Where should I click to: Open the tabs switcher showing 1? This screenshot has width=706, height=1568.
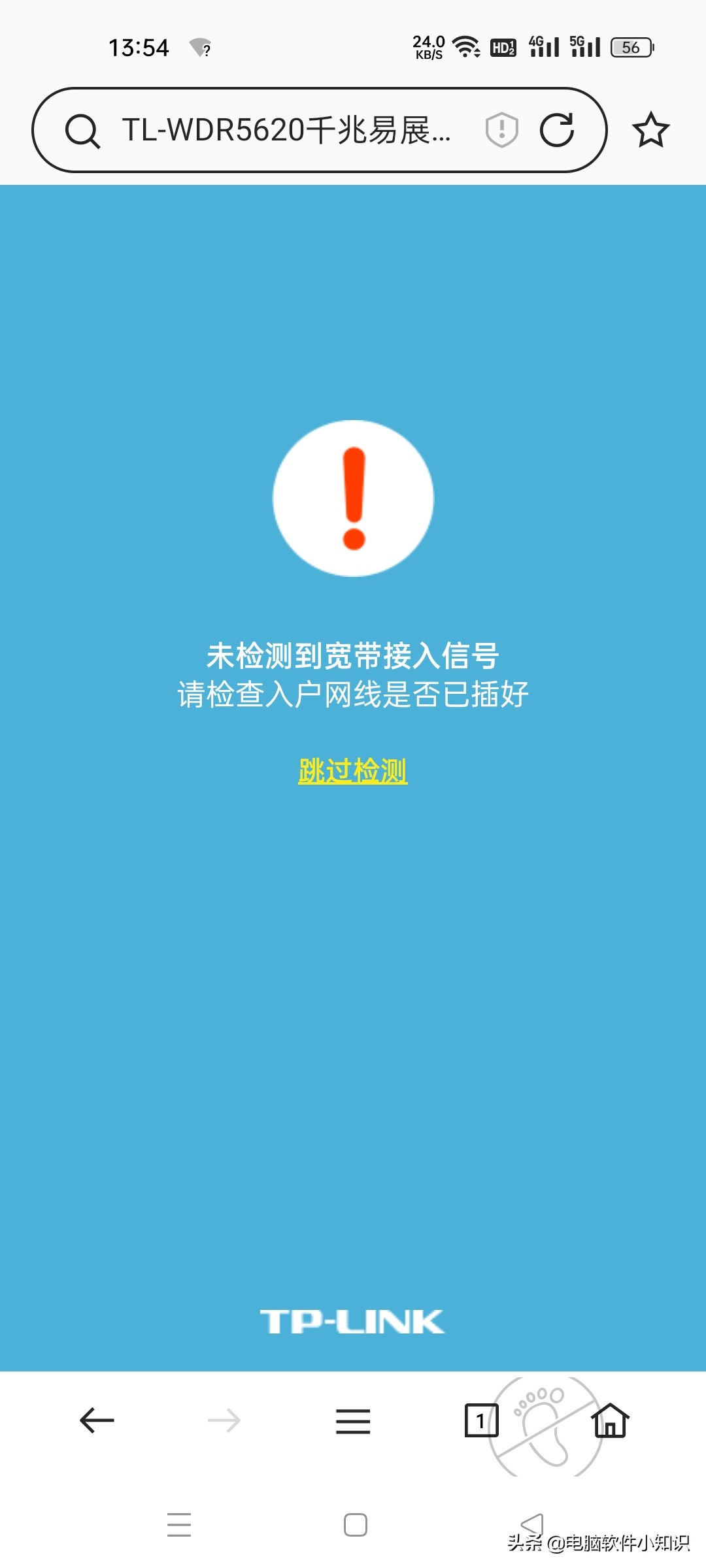[x=481, y=1420]
